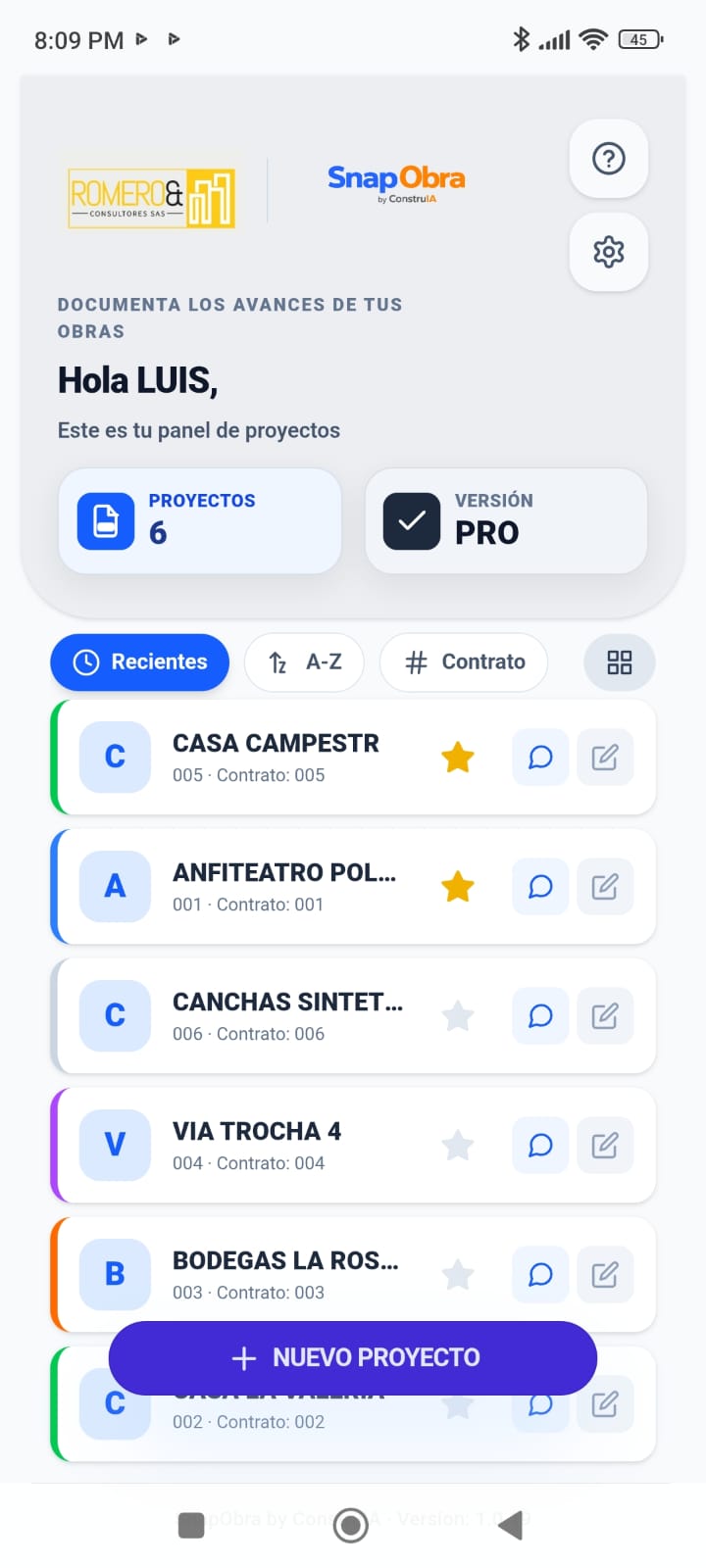Click the VERSIÓN PRO badge

tap(506, 520)
